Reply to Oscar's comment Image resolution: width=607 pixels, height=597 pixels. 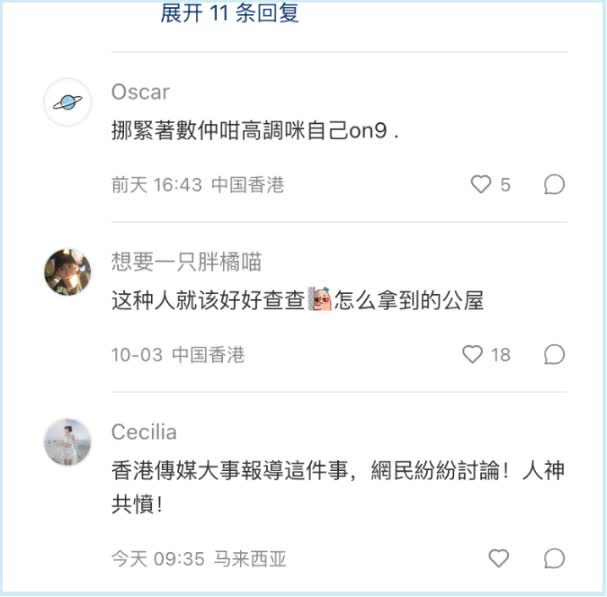click(554, 185)
